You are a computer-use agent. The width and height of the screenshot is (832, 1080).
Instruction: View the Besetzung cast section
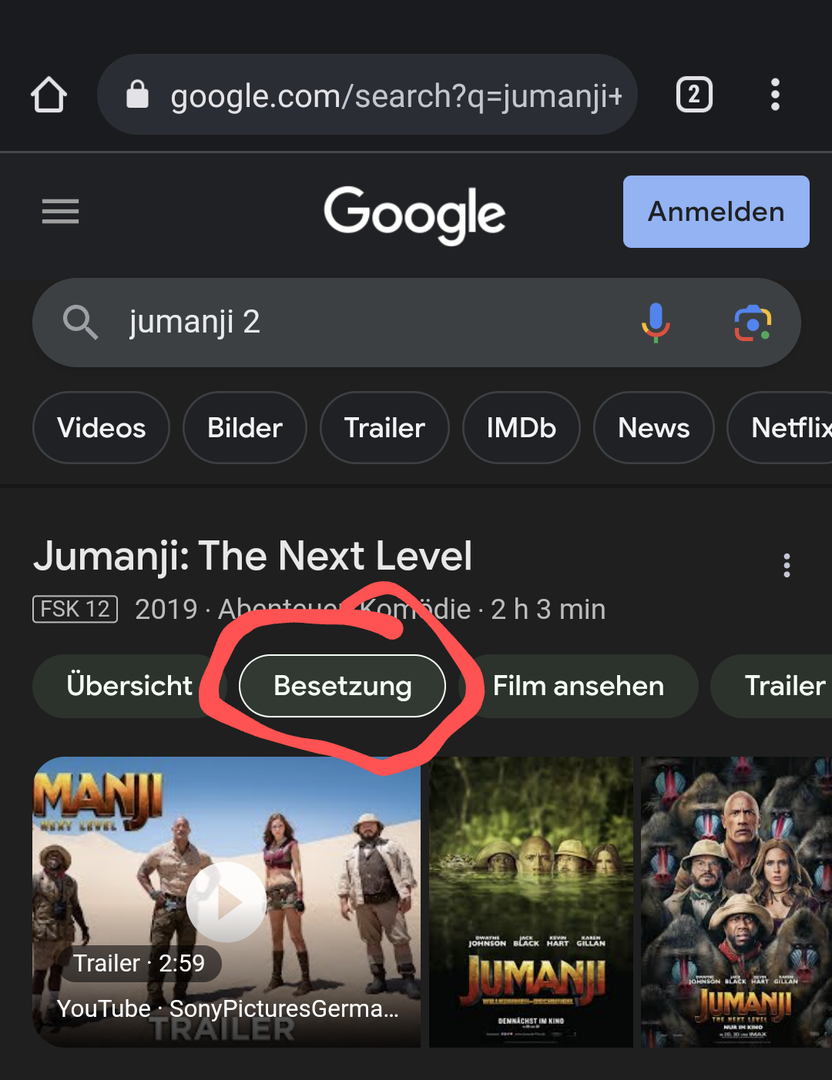point(342,687)
